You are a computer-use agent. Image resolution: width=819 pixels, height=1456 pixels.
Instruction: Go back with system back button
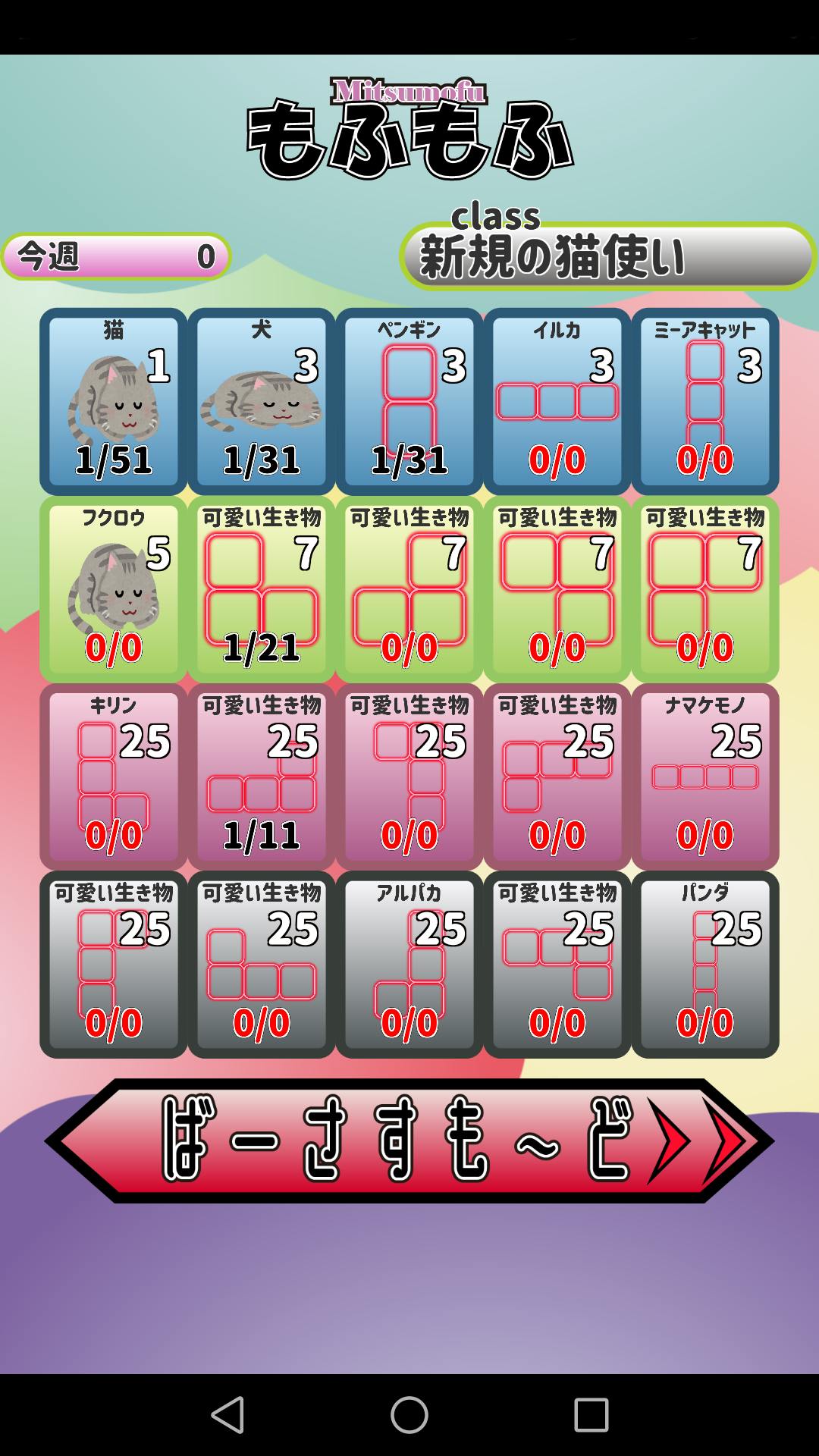click(x=227, y=1415)
